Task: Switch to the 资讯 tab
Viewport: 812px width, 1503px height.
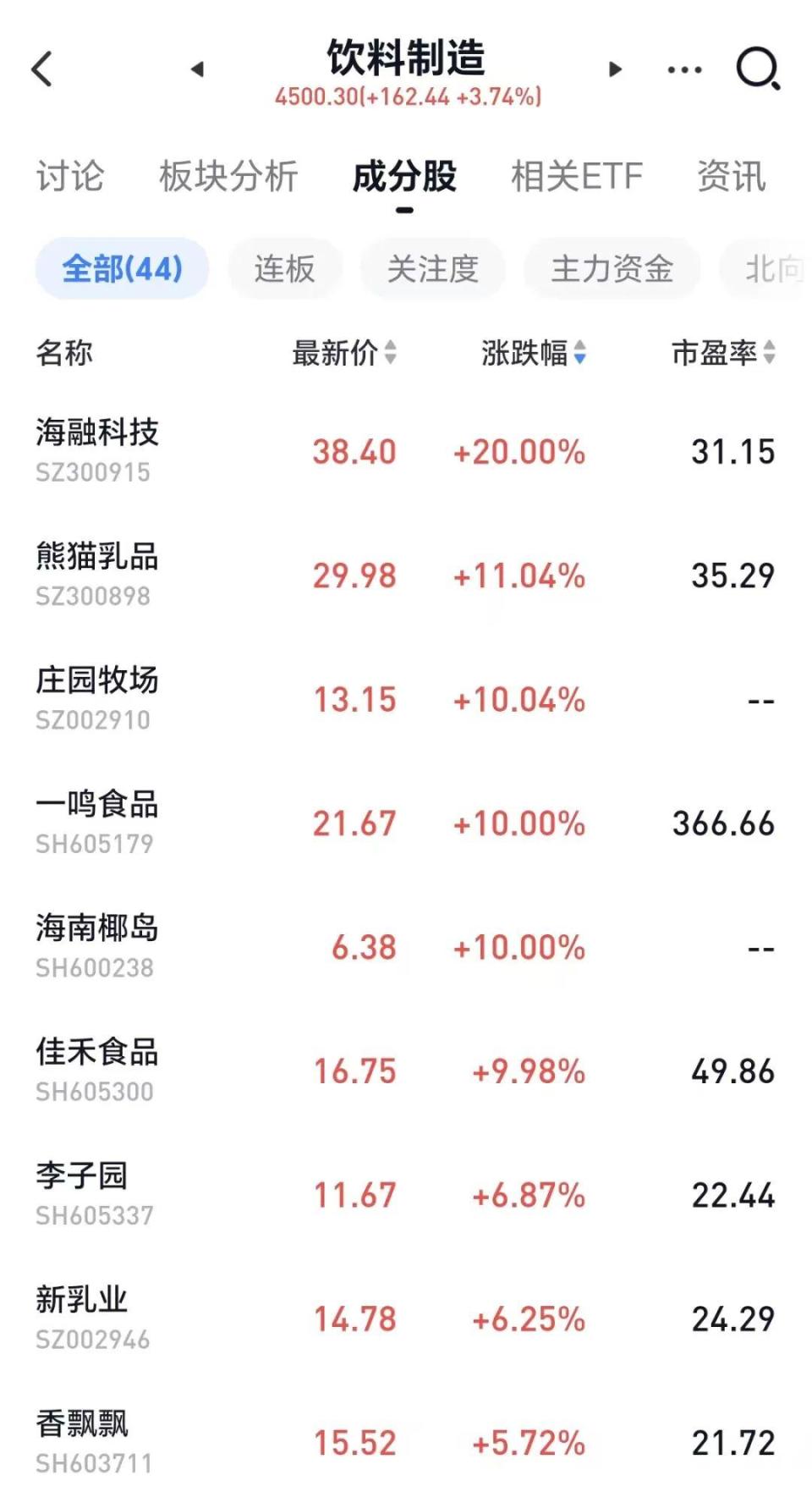Action: point(731,176)
